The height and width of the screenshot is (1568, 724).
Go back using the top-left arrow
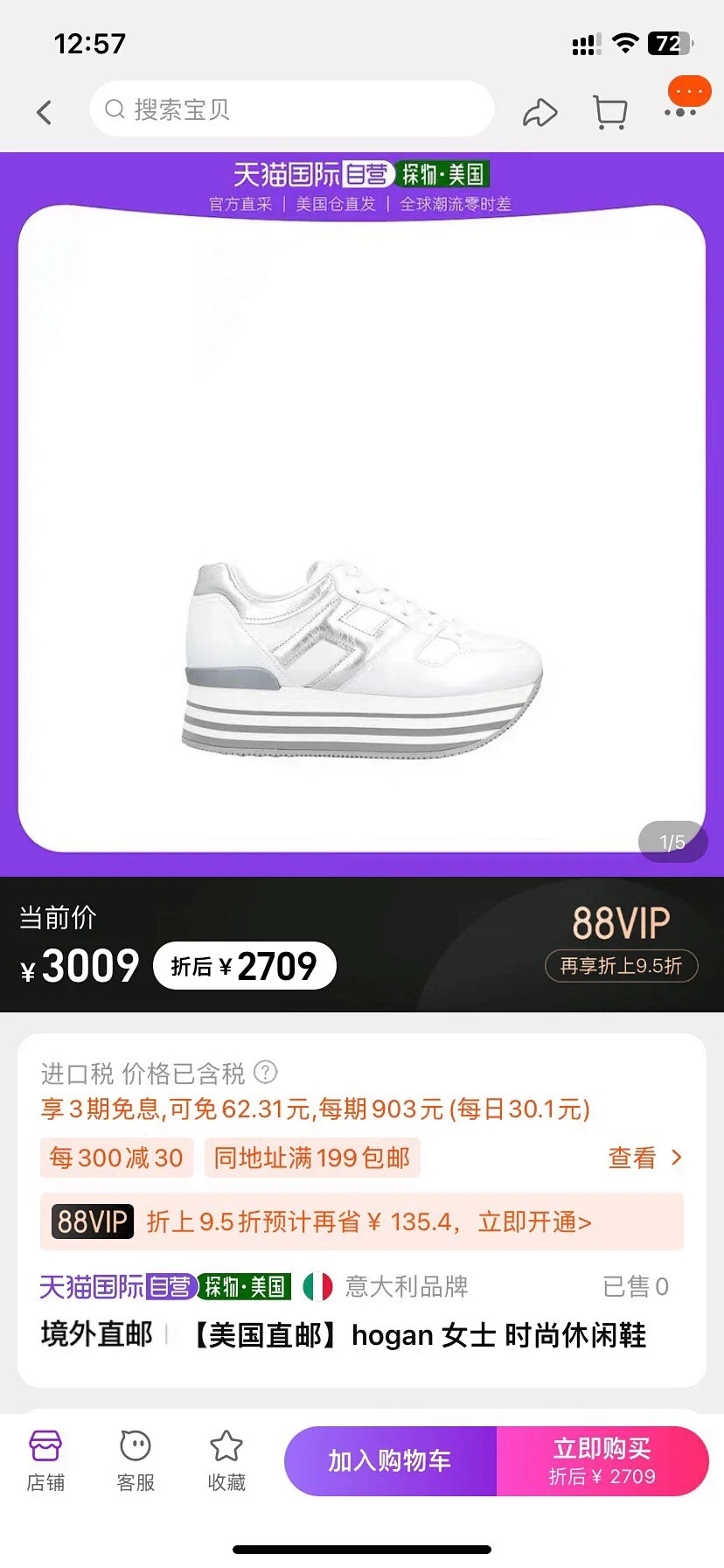45,112
